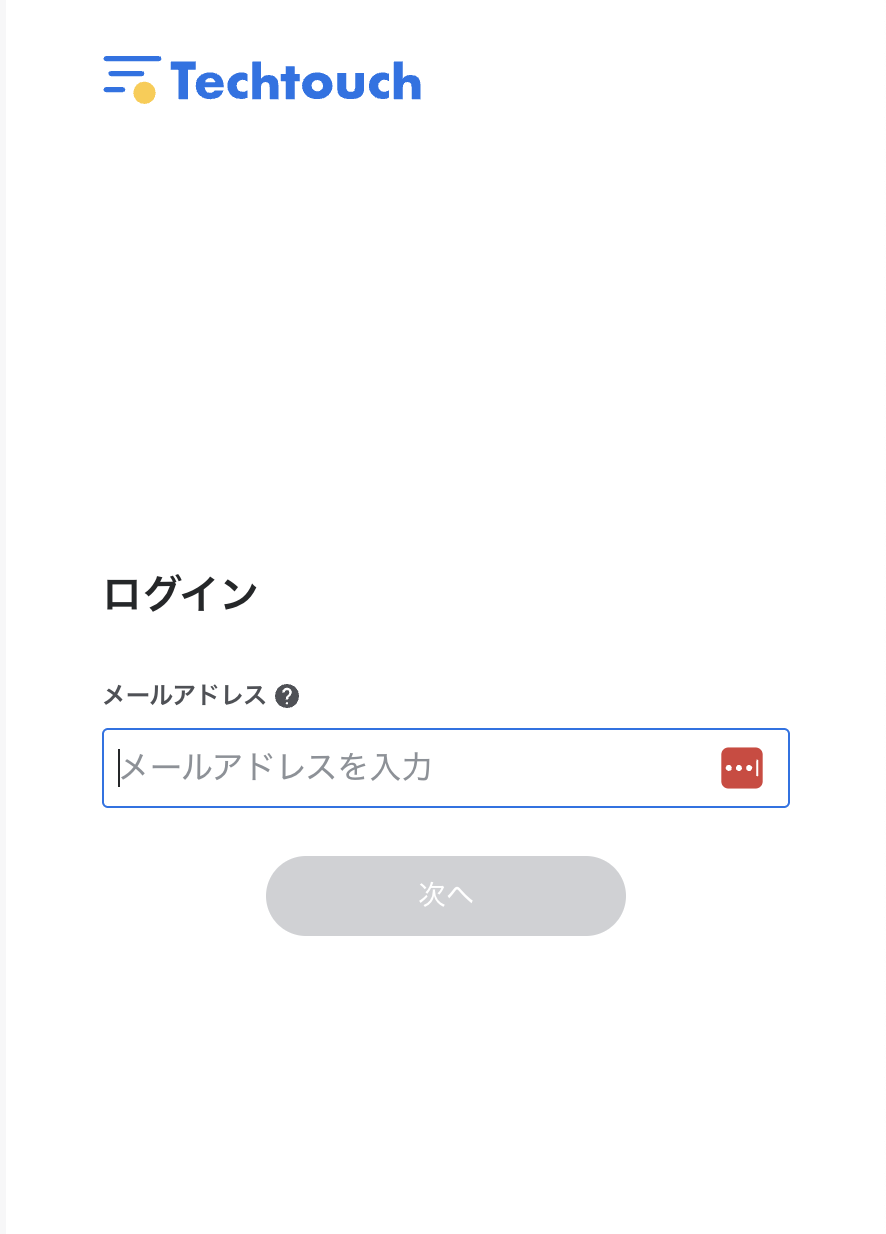886x1234 pixels.
Task: Open the red password manager icon
Action: pos(741,768)
